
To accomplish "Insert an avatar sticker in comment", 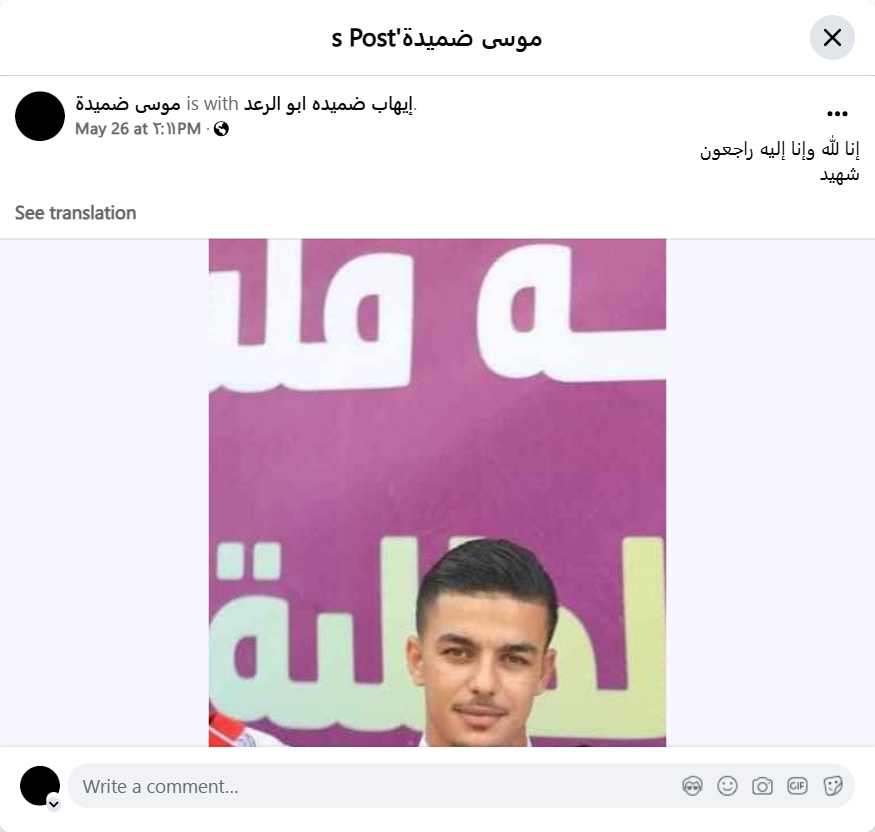I will point(692,786).
